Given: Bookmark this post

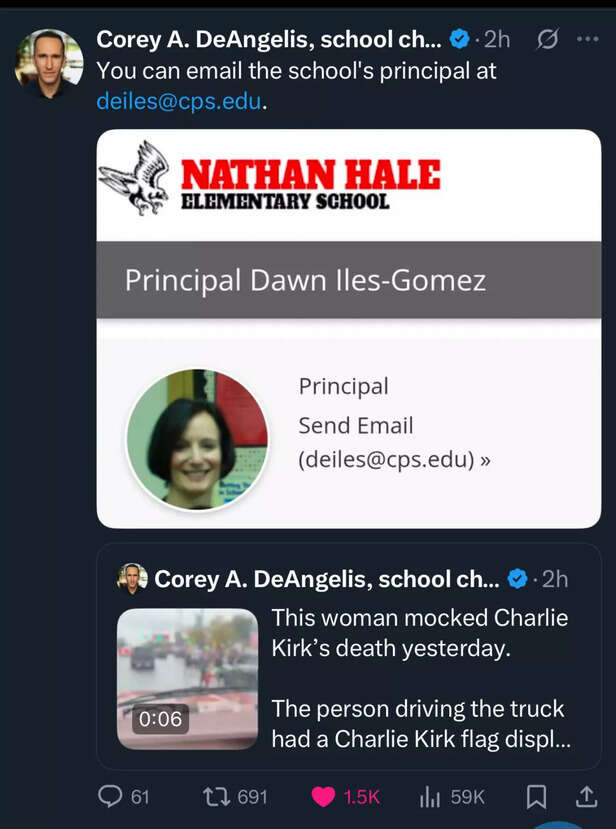Looking at the screenshot, I should point(537,796).
